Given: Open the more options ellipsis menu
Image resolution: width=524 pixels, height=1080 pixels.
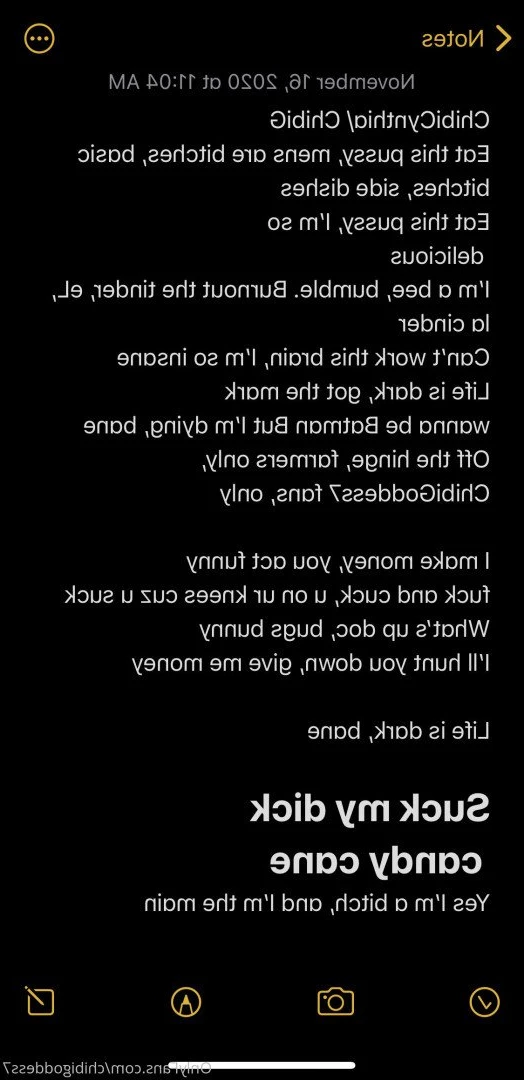Looking at the screenshot, I should [39, 39].
